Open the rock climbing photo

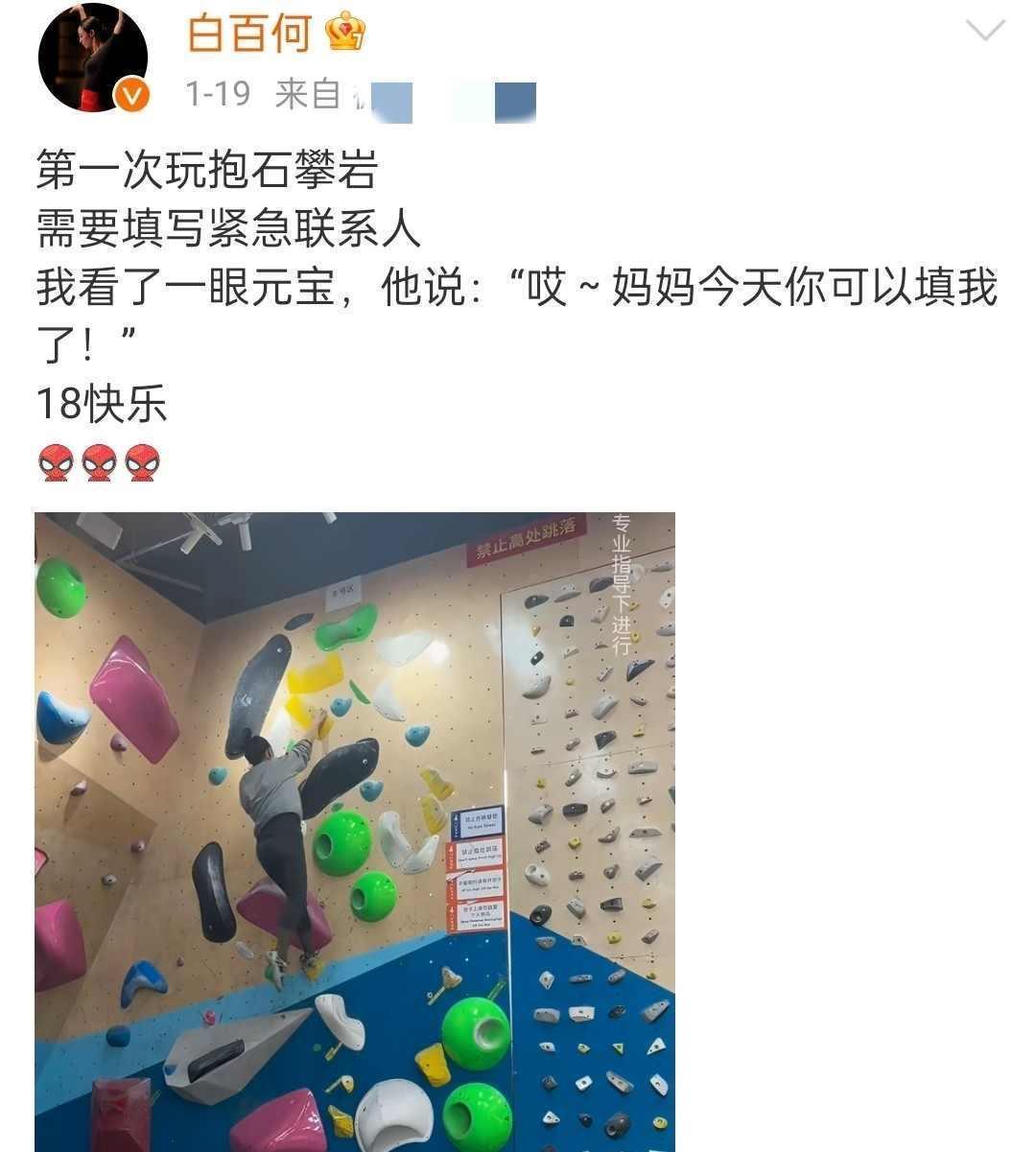355,831
